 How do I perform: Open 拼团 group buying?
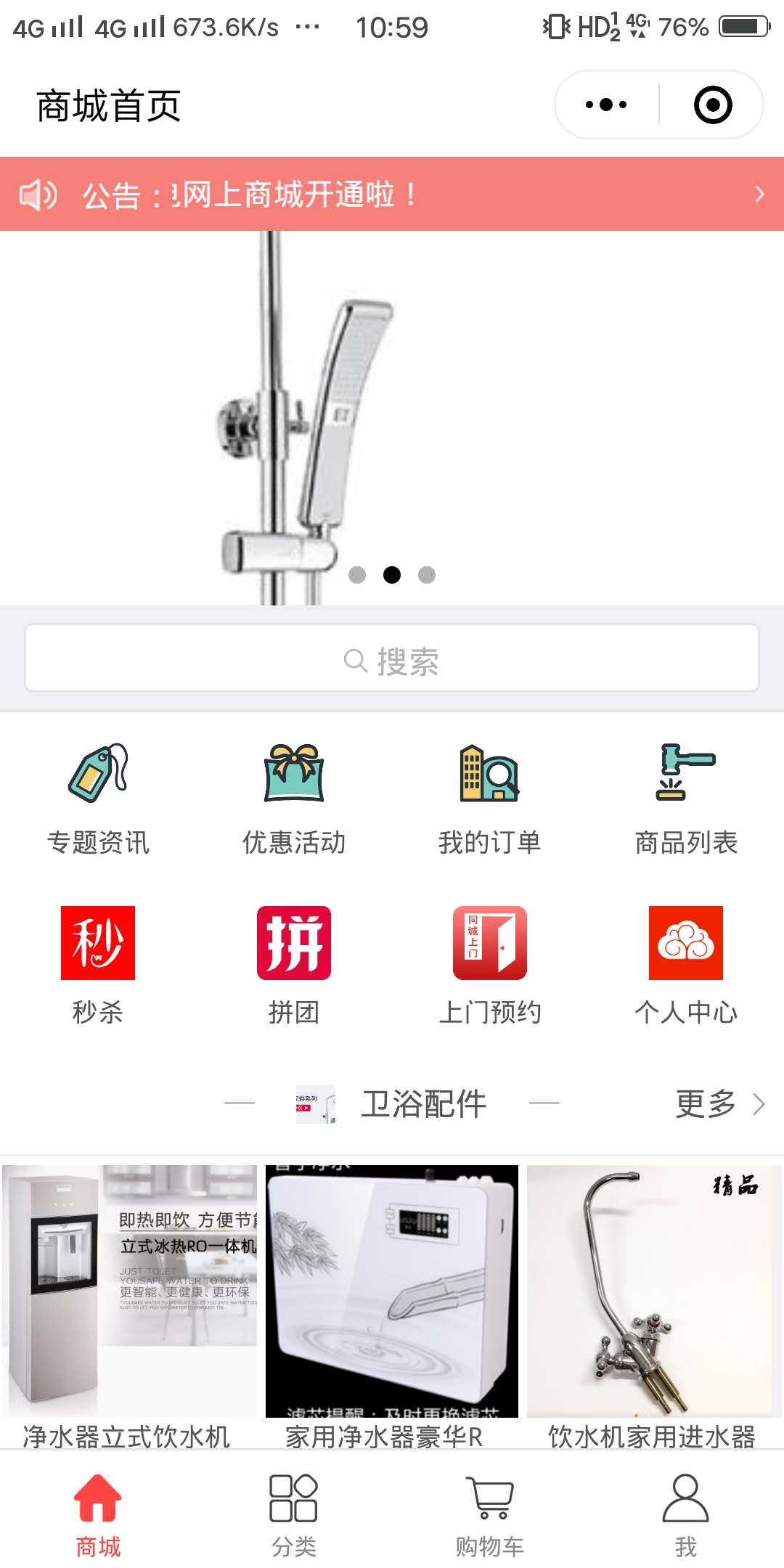[294, 962]
